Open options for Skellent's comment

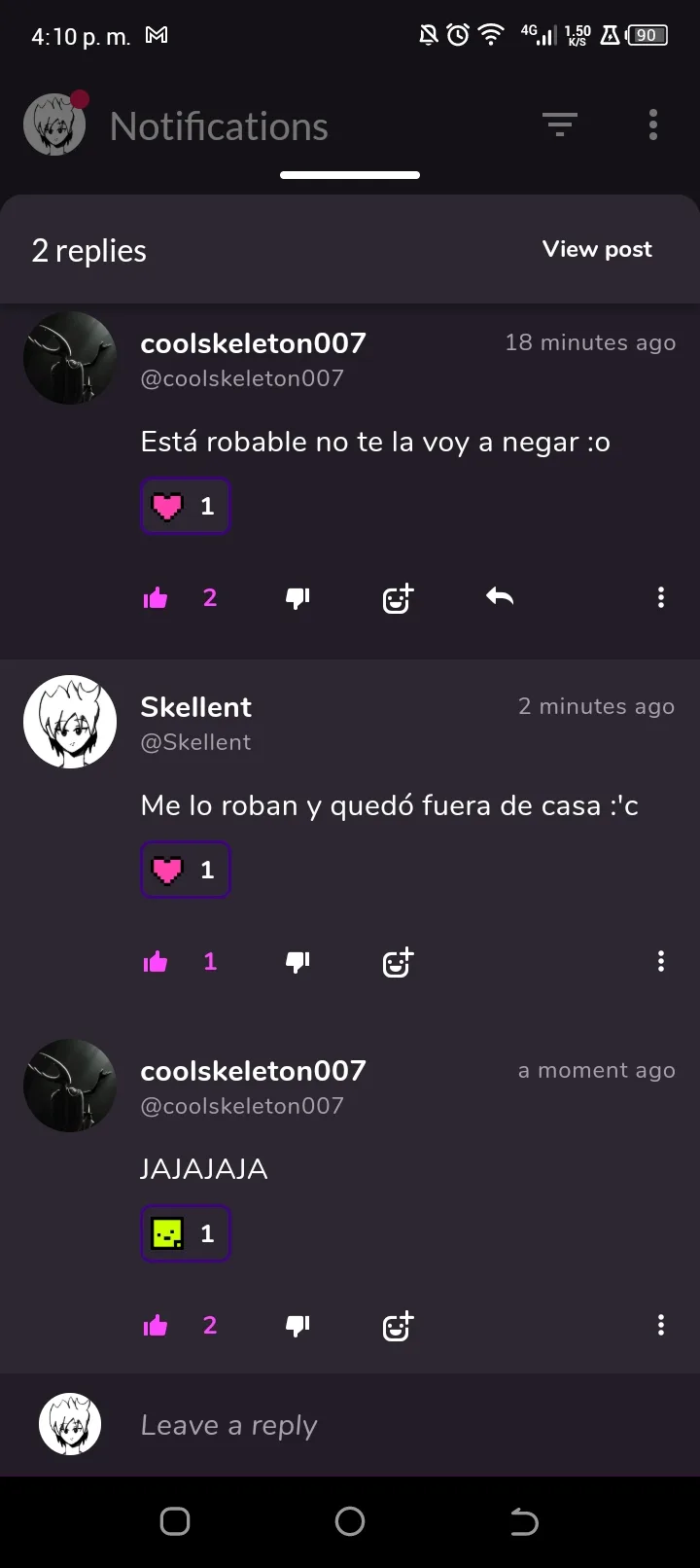[661, 961]
